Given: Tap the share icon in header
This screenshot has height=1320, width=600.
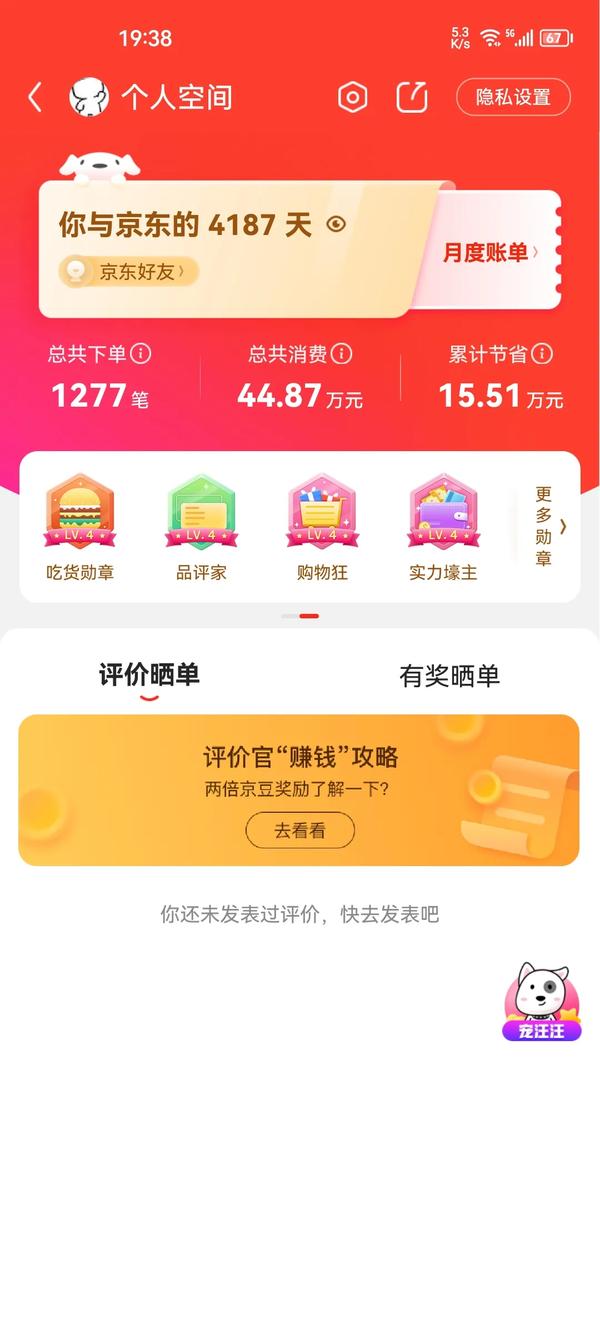Looking at the screenshot, I should click(x=412, y=97).
